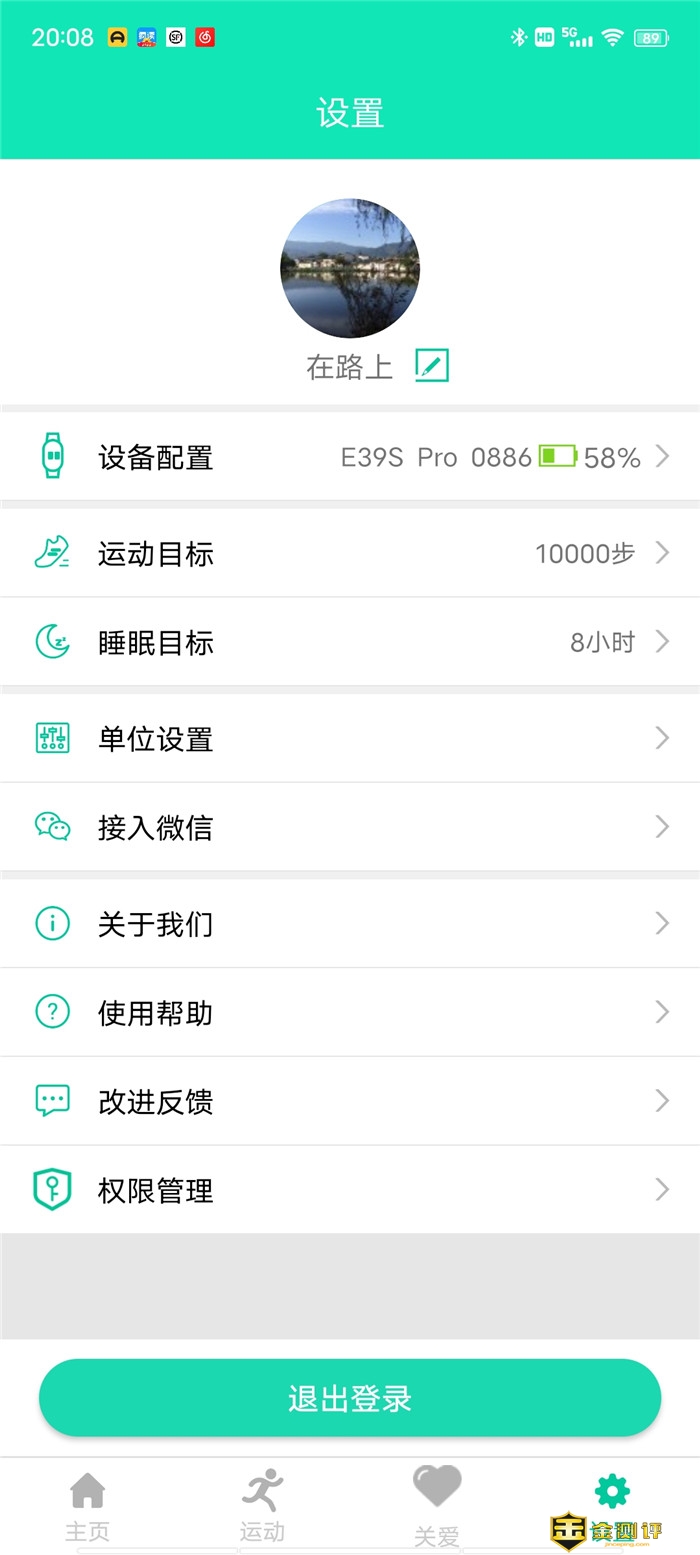The image size is (700, 1555).
Task: Open the 运动目标 setting
Action: pos(350,553)
